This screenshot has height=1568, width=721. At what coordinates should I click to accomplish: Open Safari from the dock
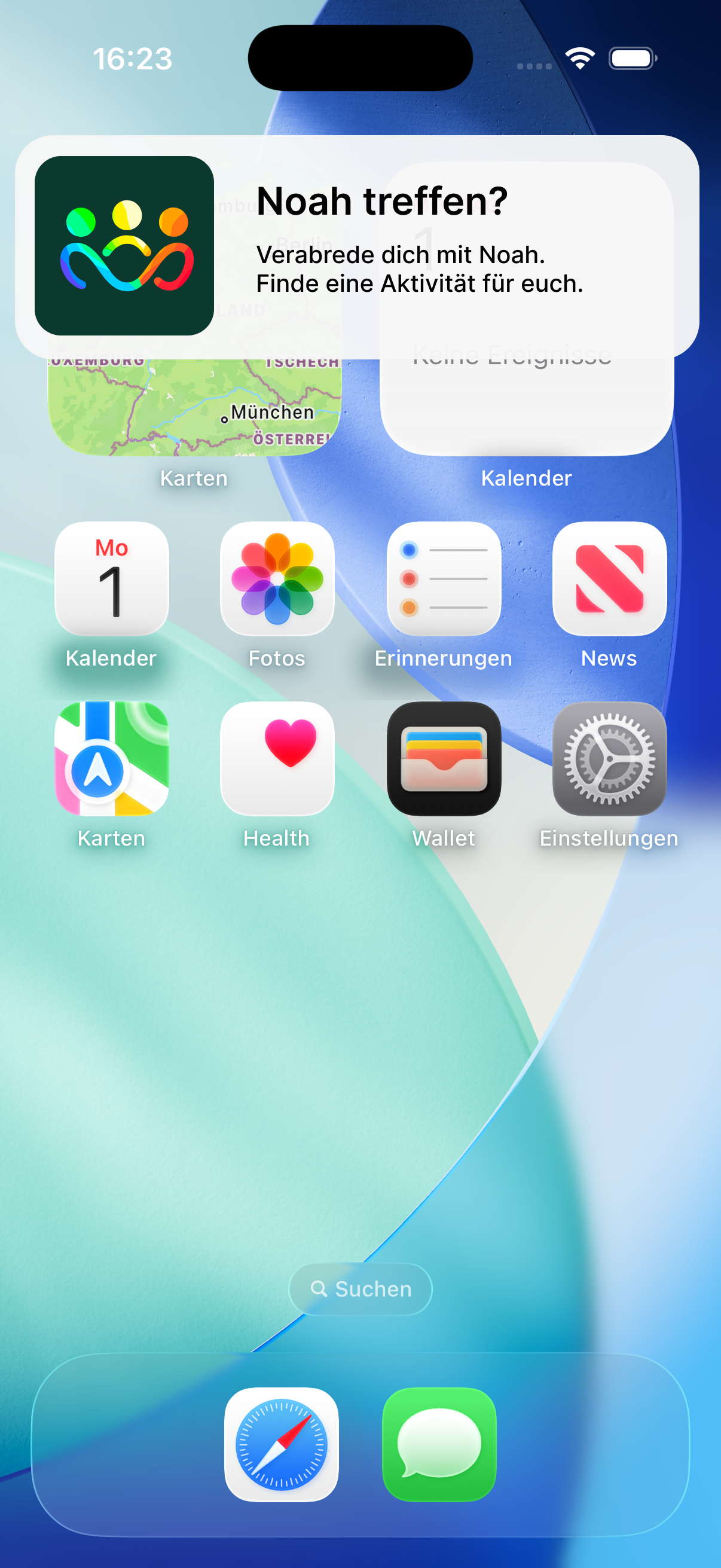click(281, 1444)
